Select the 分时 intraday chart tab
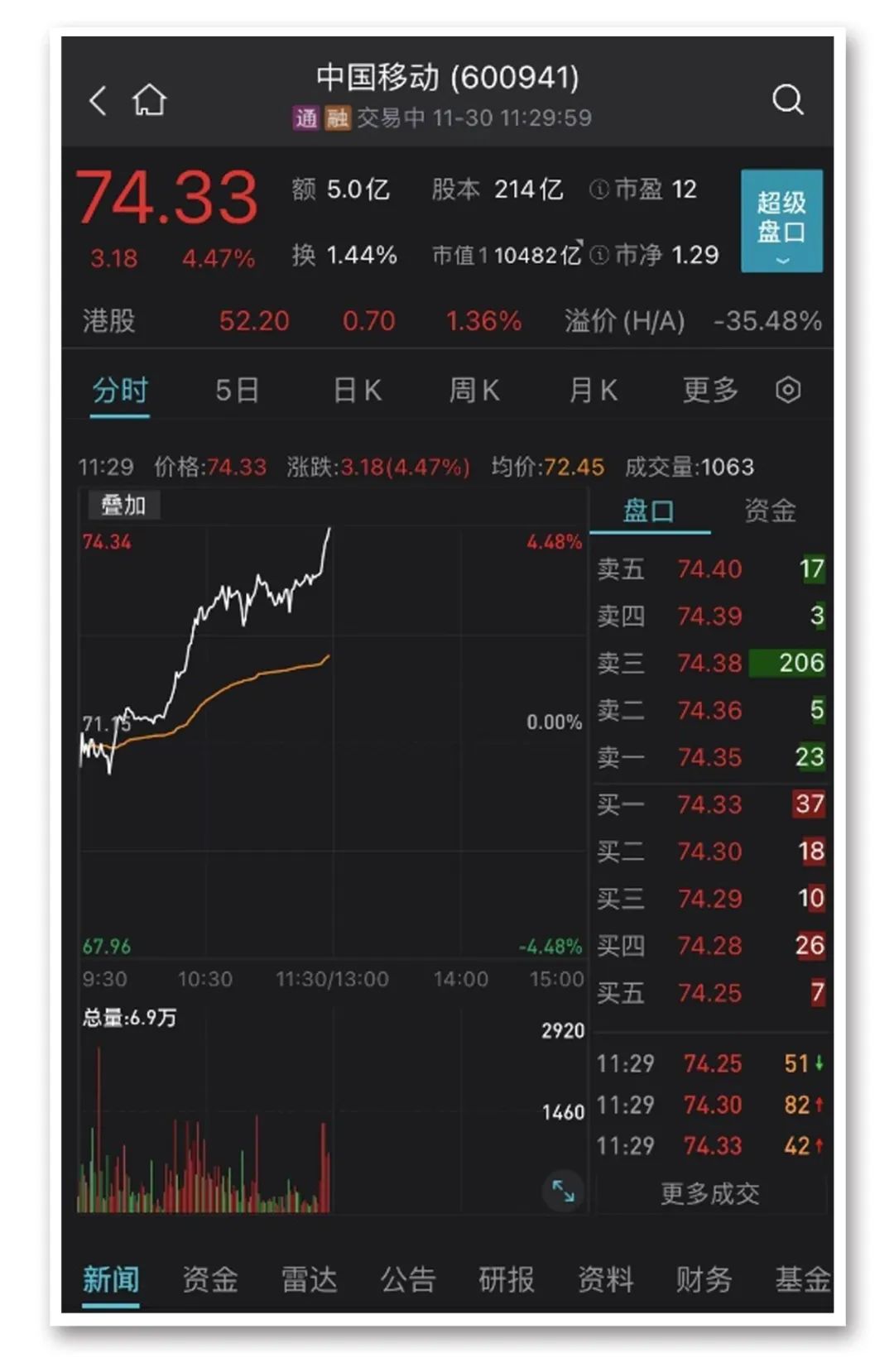Image resolution: width=894 pixels, height=1372 pixels. pyautogui.click(x=120, y=390)
